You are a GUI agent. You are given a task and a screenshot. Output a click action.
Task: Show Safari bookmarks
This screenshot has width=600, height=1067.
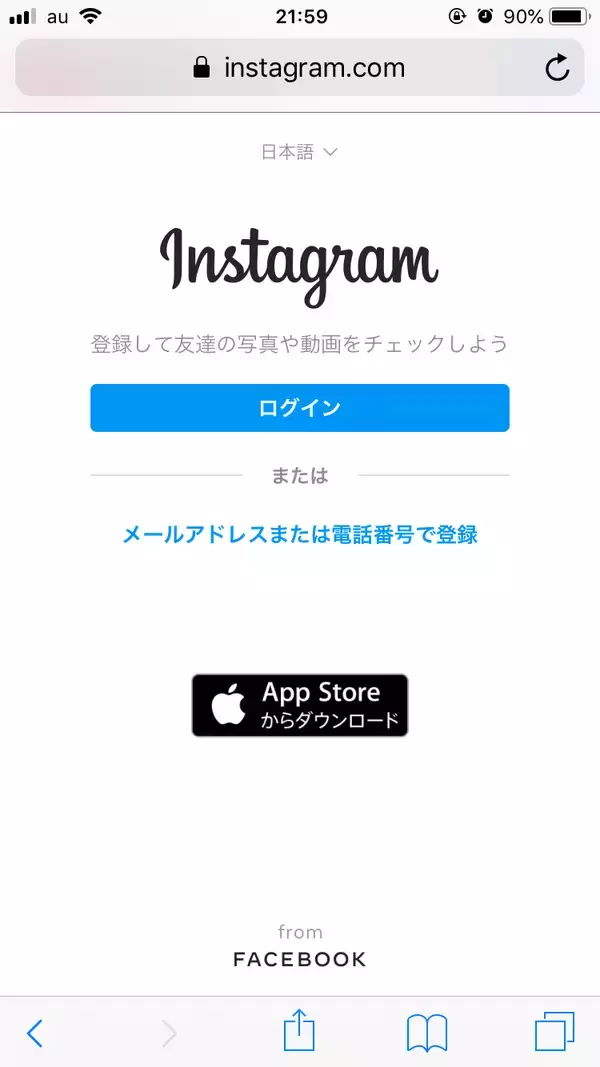pos(427,1032)
